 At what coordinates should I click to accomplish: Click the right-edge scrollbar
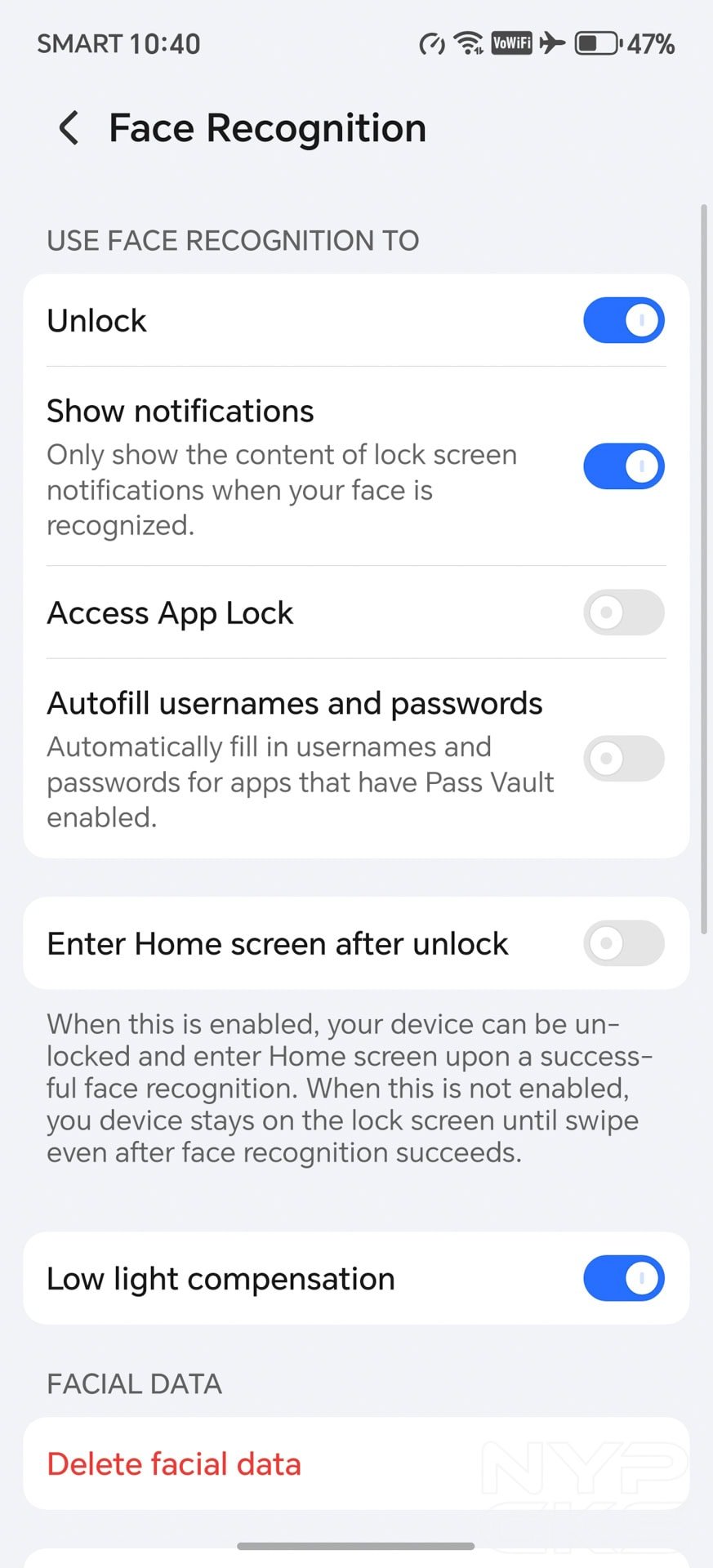pyautogui.click(x=706, y=572)
